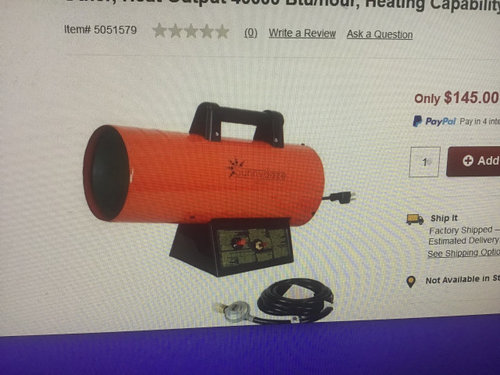Open the See Shipping Options link
This screenshot has width=500, height=375.
tap(464, 253)
